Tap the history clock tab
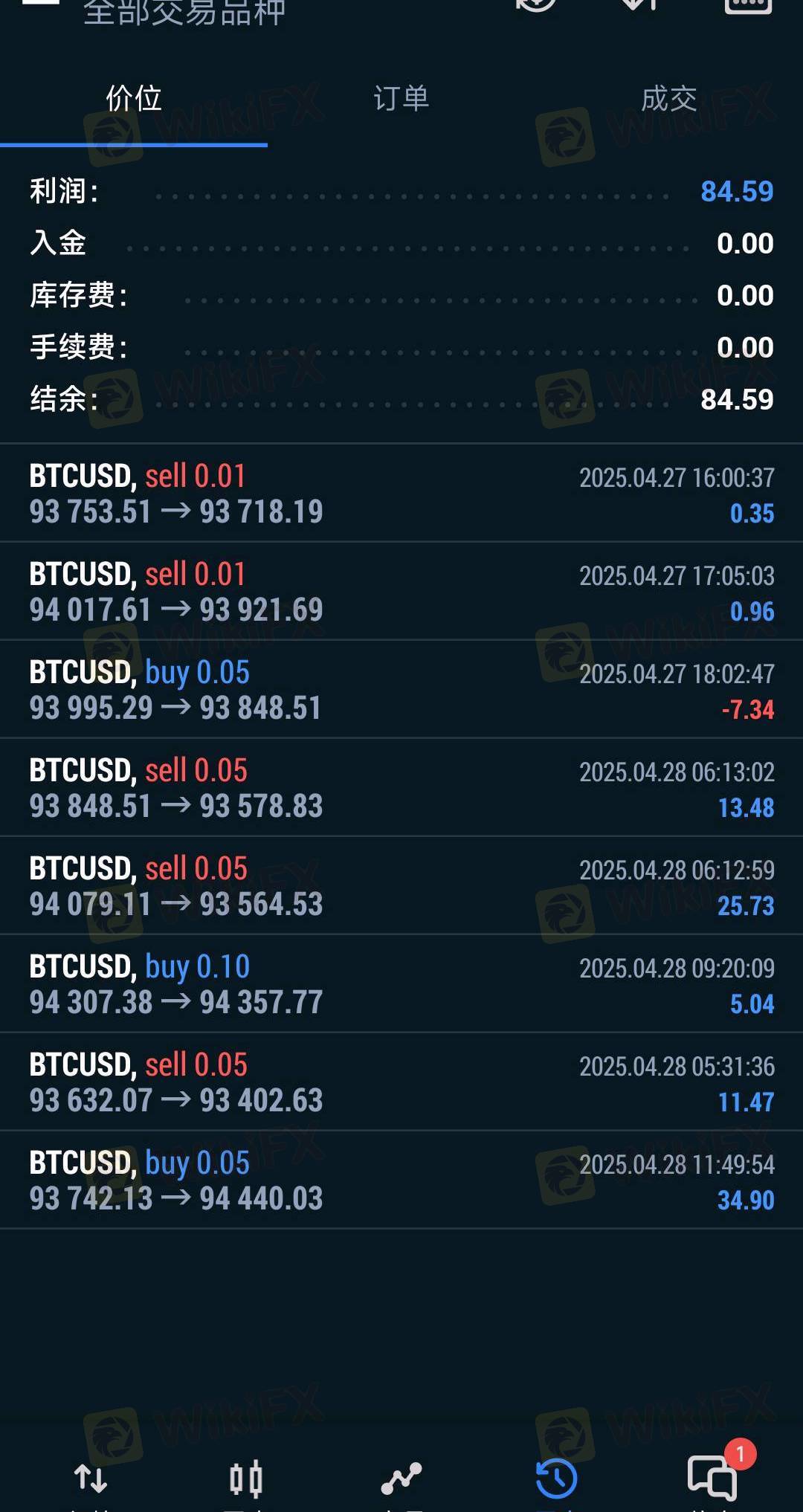 (x=557, y=1479)
